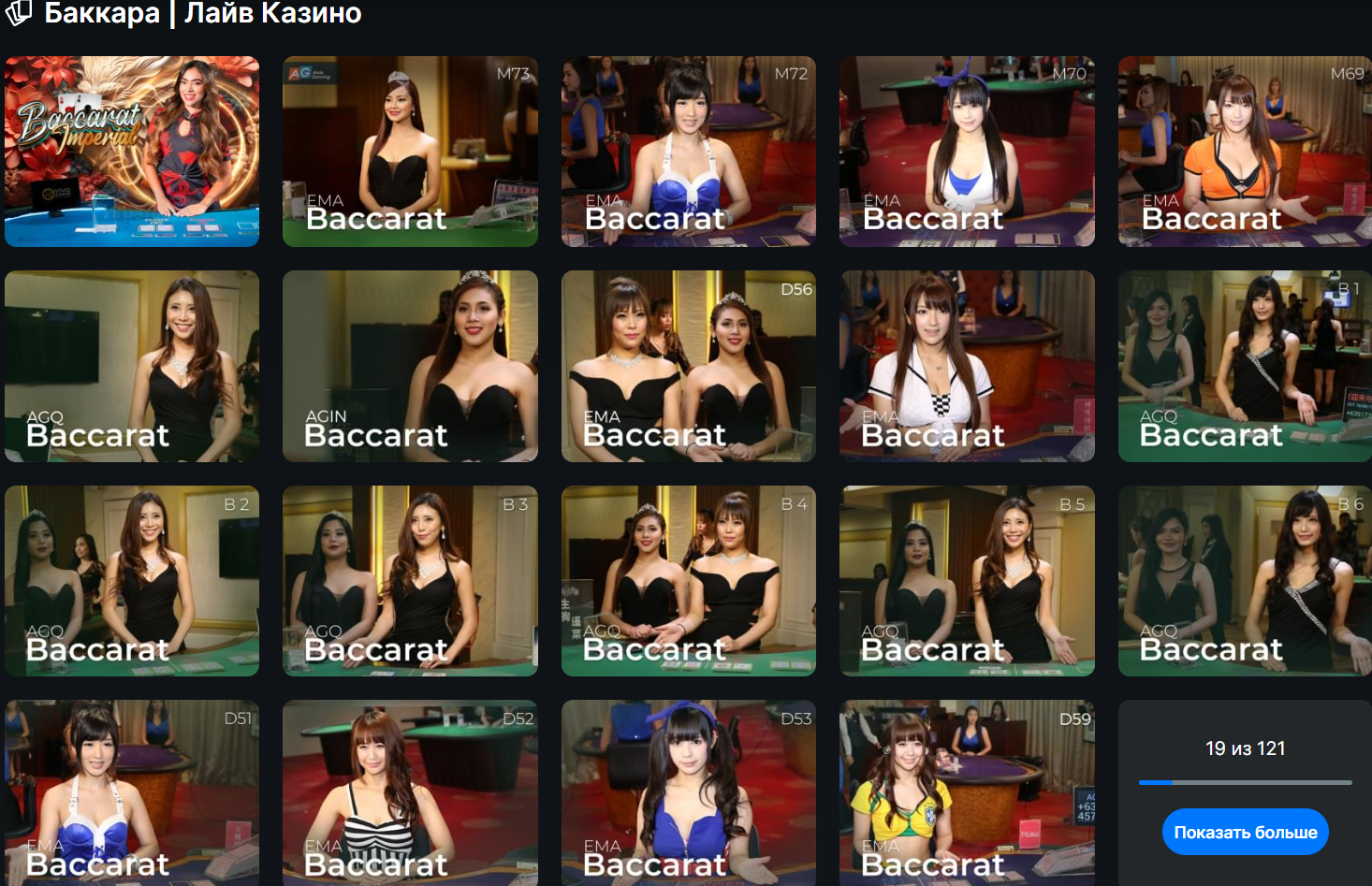This screenshot has height=886, width=1372.
Task: Select the D52 Baccarat table
Action: 410,792
